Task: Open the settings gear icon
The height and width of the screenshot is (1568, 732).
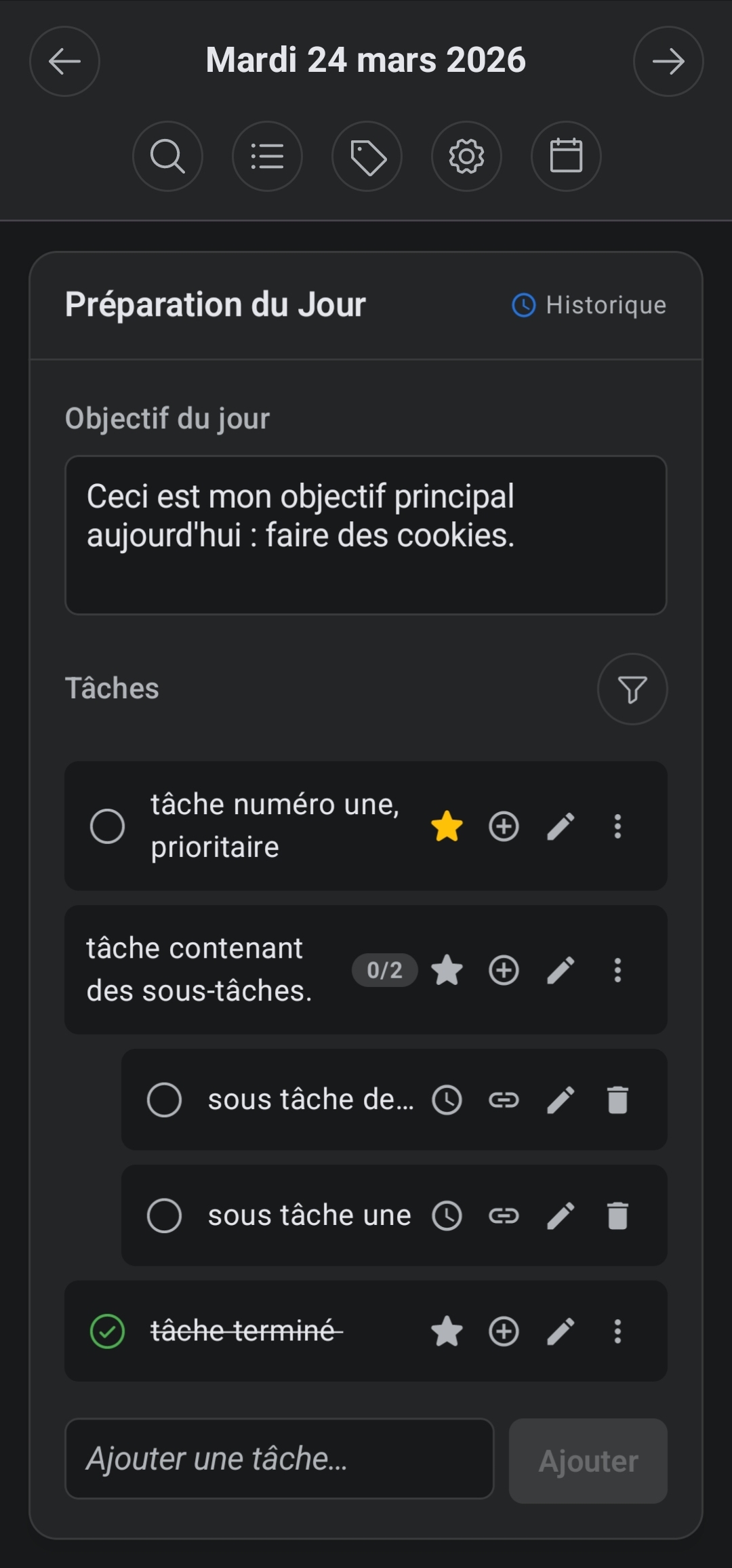Action: coord(466,157)
